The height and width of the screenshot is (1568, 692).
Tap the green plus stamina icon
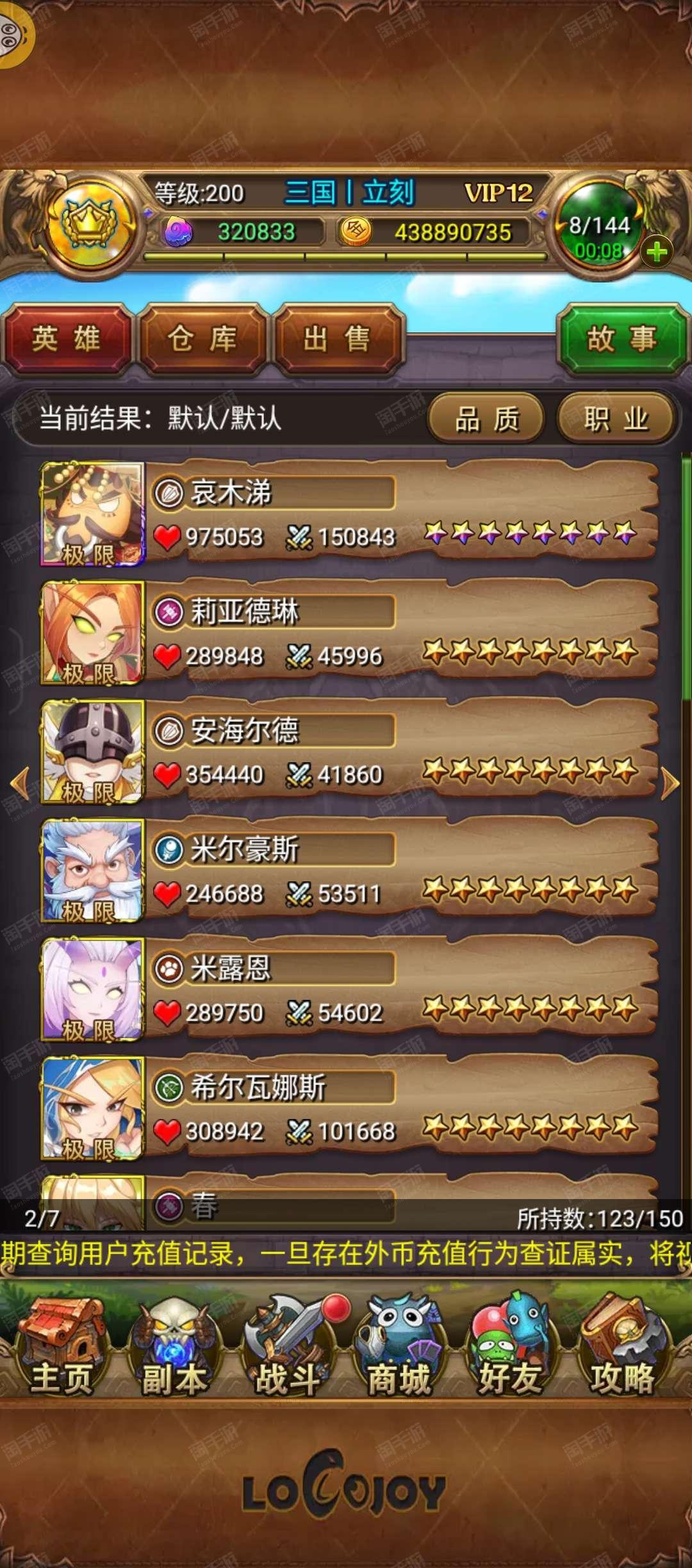pos(657,251)
